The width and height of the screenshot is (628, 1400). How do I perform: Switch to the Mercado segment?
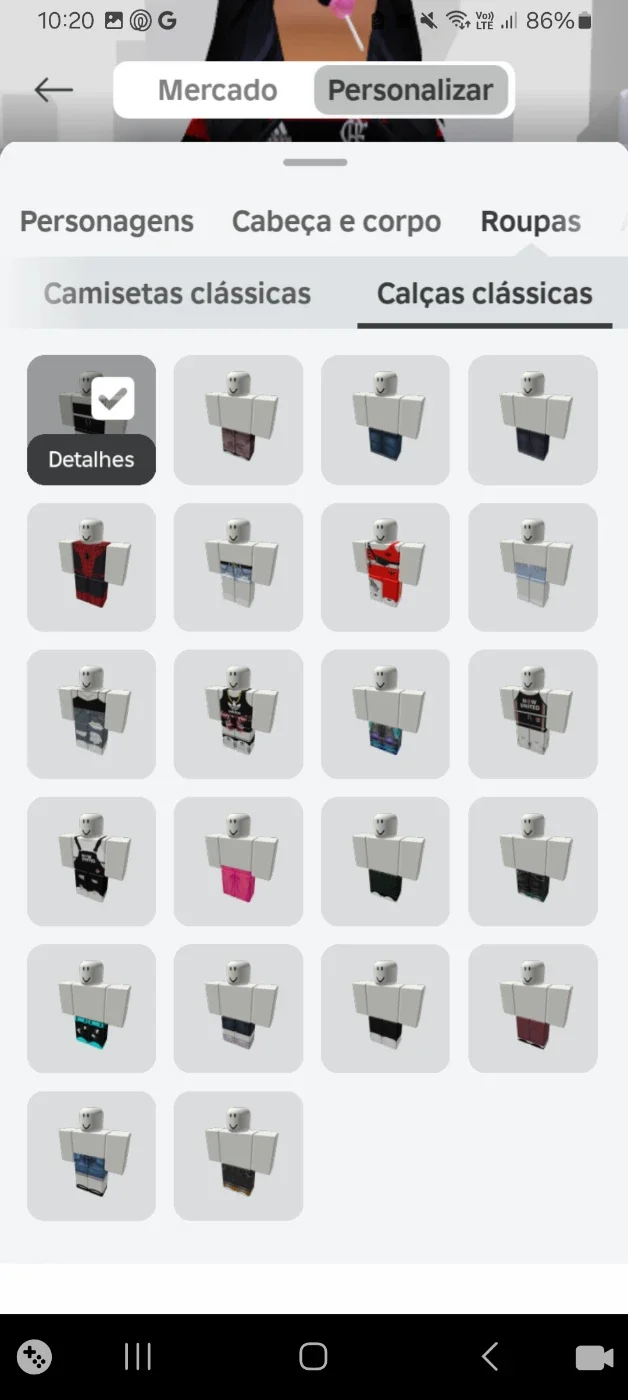click(x=217, y=90)
